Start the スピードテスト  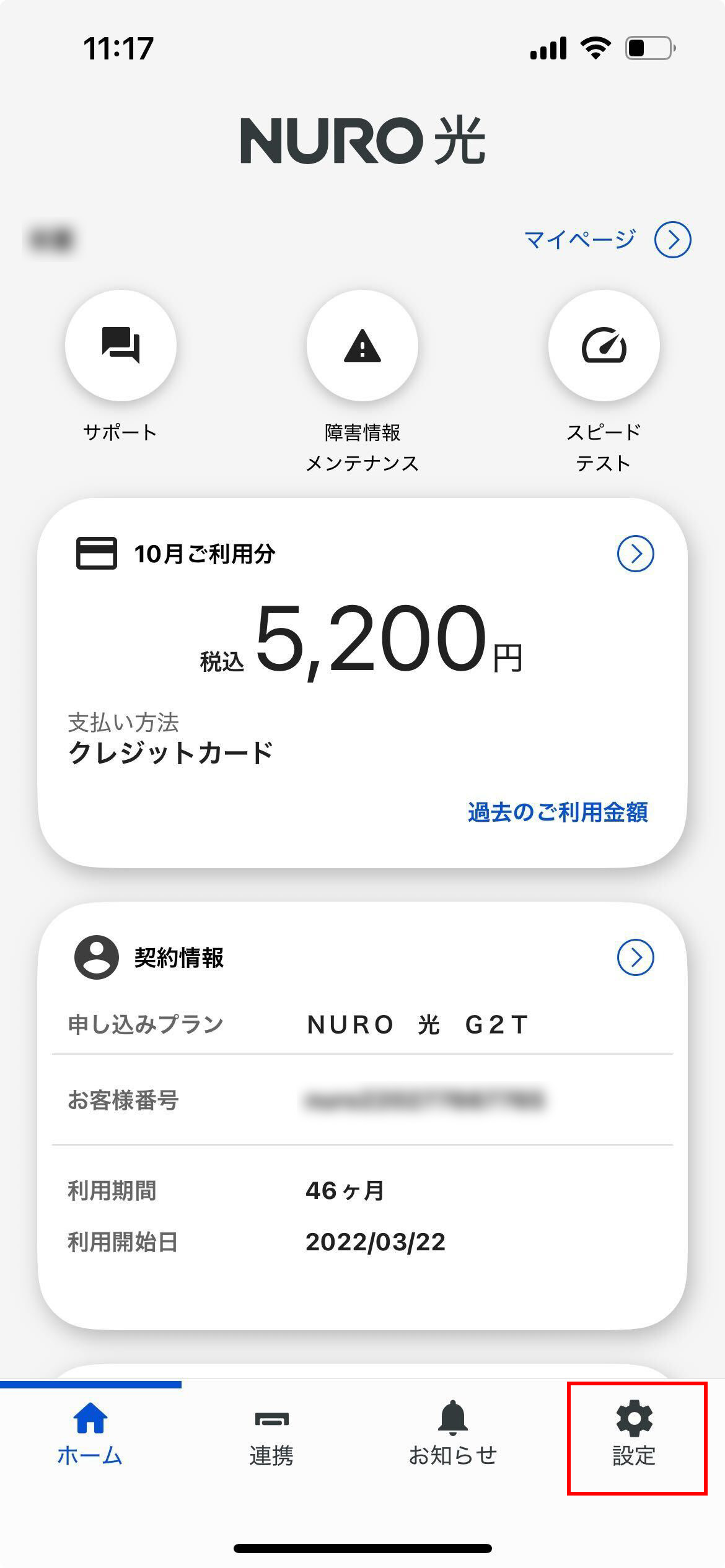click(x=604, y=346)
